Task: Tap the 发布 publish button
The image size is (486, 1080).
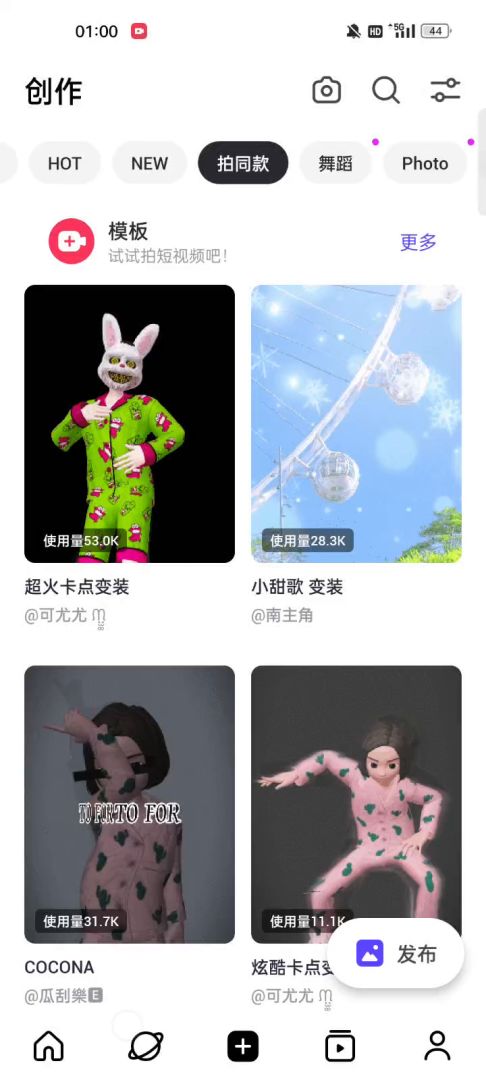Action: pos(397,954)
